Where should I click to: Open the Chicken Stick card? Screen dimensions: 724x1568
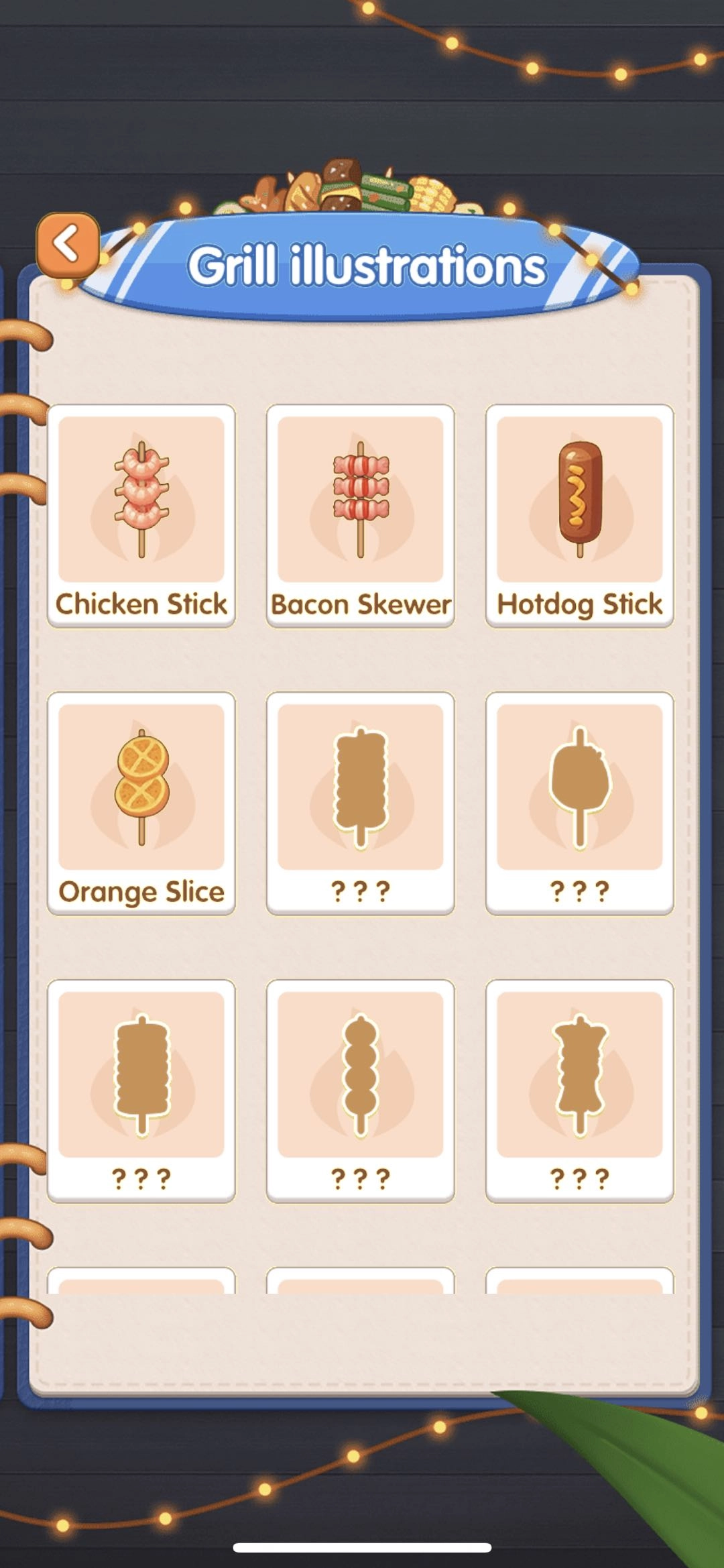coord(141,515)
